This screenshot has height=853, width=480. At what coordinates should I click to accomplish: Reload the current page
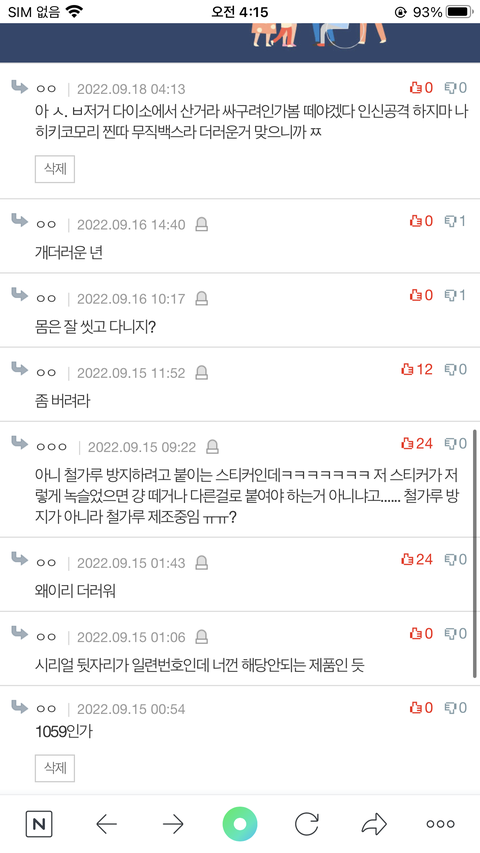(x=307, y=824)
